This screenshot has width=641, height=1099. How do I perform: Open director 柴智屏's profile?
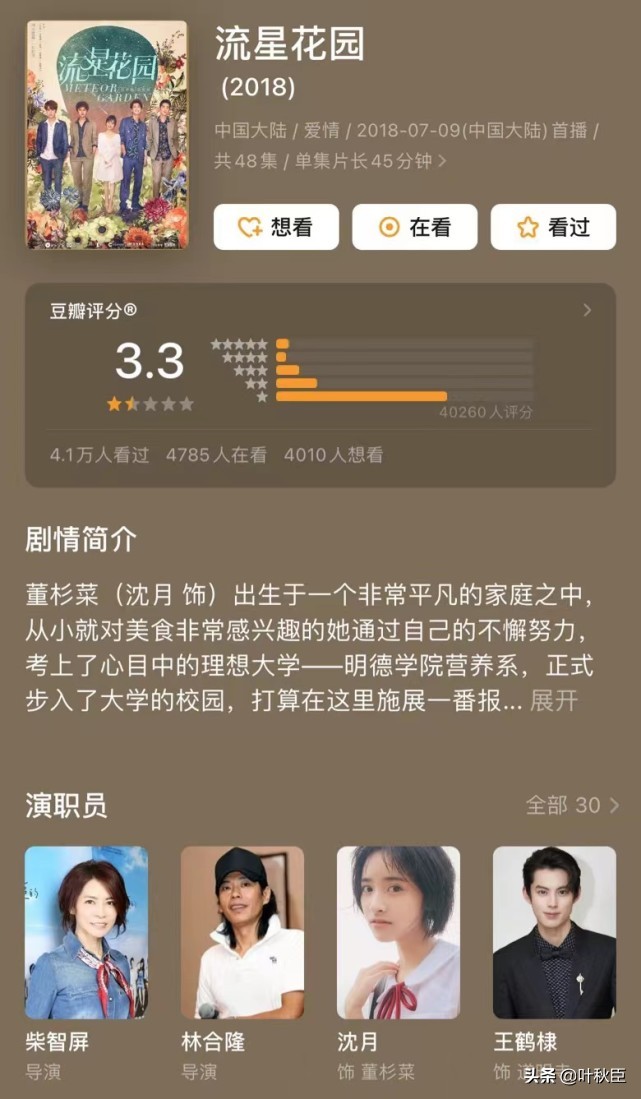(86, 932)
